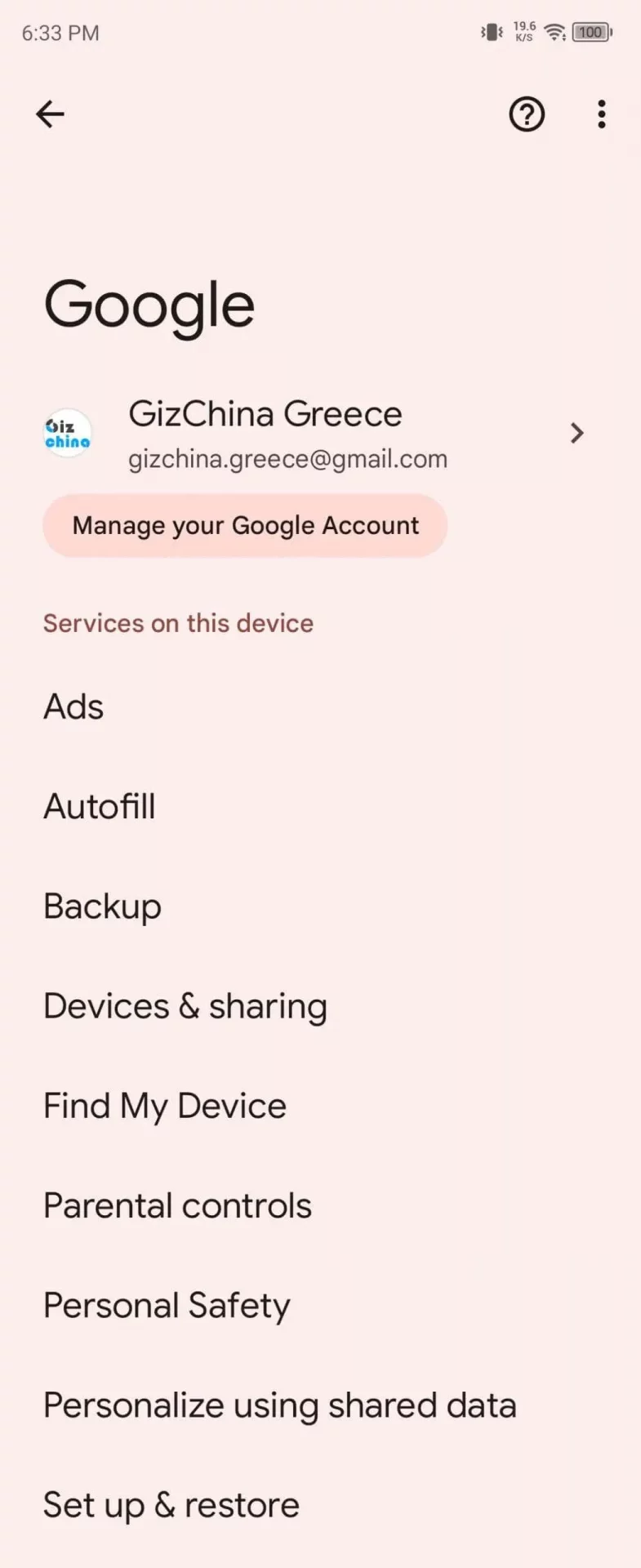The image size is (641, 1568).
Task: Open Personal Safety settings
Action: 167,1306
